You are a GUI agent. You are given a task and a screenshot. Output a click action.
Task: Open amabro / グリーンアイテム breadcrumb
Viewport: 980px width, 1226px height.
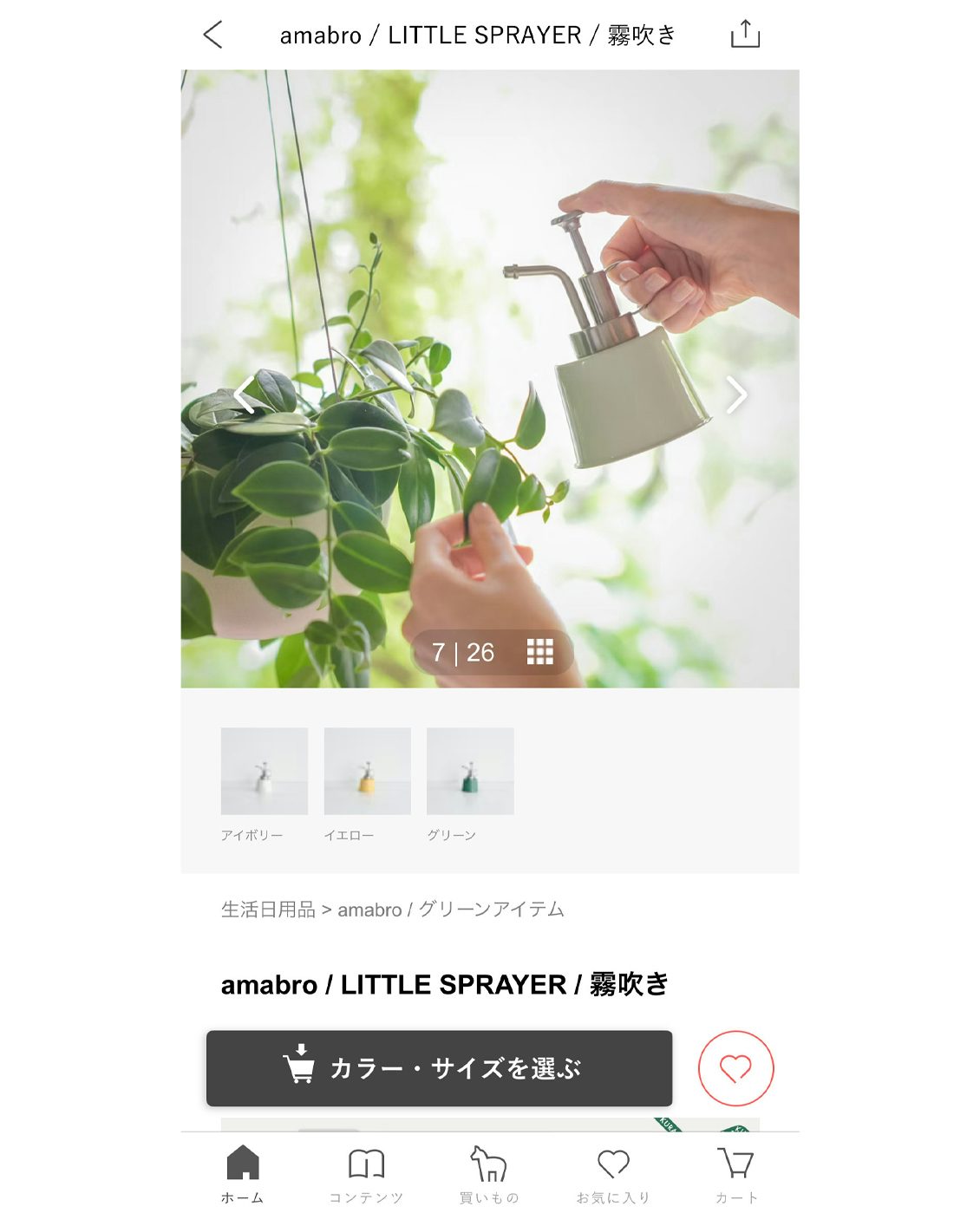tap(451, 910)
